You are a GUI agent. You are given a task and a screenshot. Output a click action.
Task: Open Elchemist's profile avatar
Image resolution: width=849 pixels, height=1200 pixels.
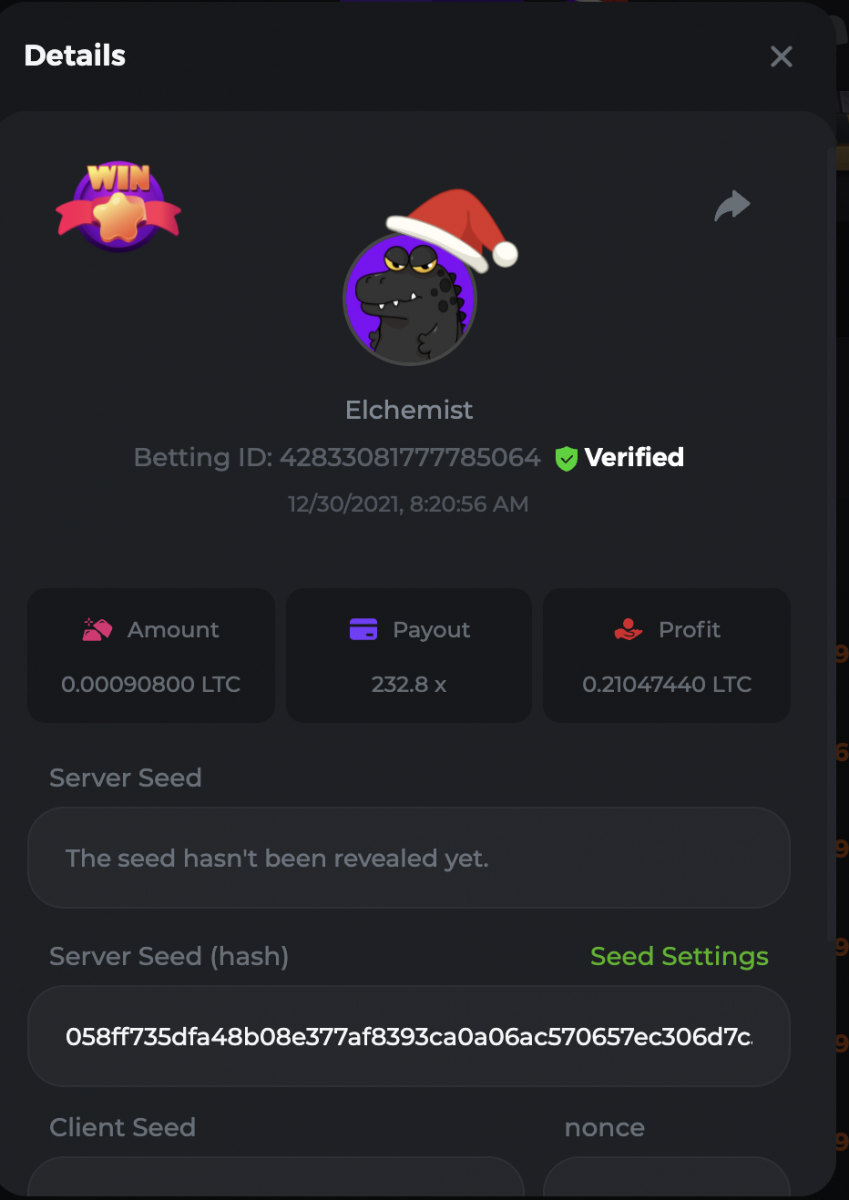[x=410, y=300]
